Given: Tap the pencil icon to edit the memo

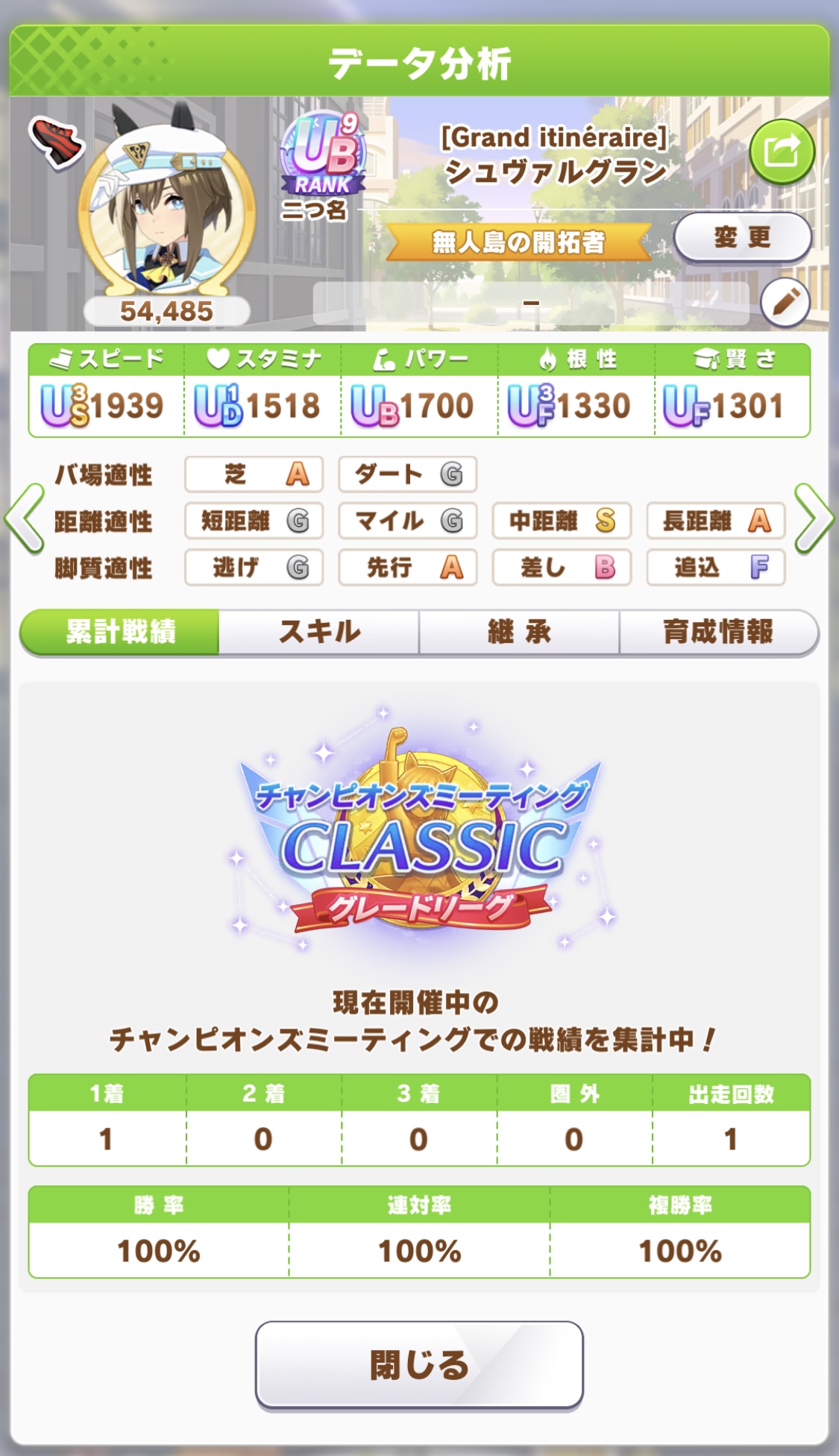Looking at the screenshot, I should 785,303.
